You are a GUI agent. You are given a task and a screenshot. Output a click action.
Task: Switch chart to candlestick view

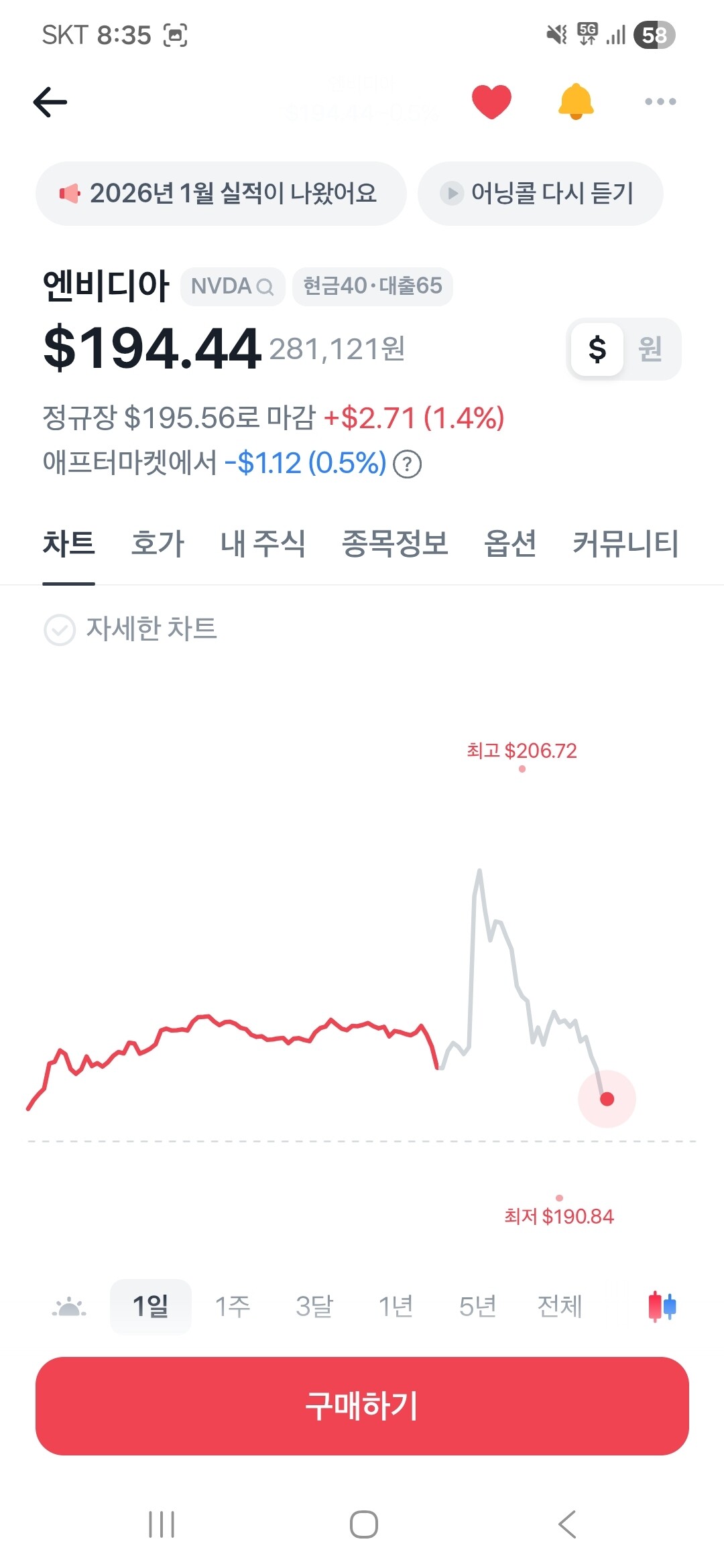click(x=662, y=1307)
